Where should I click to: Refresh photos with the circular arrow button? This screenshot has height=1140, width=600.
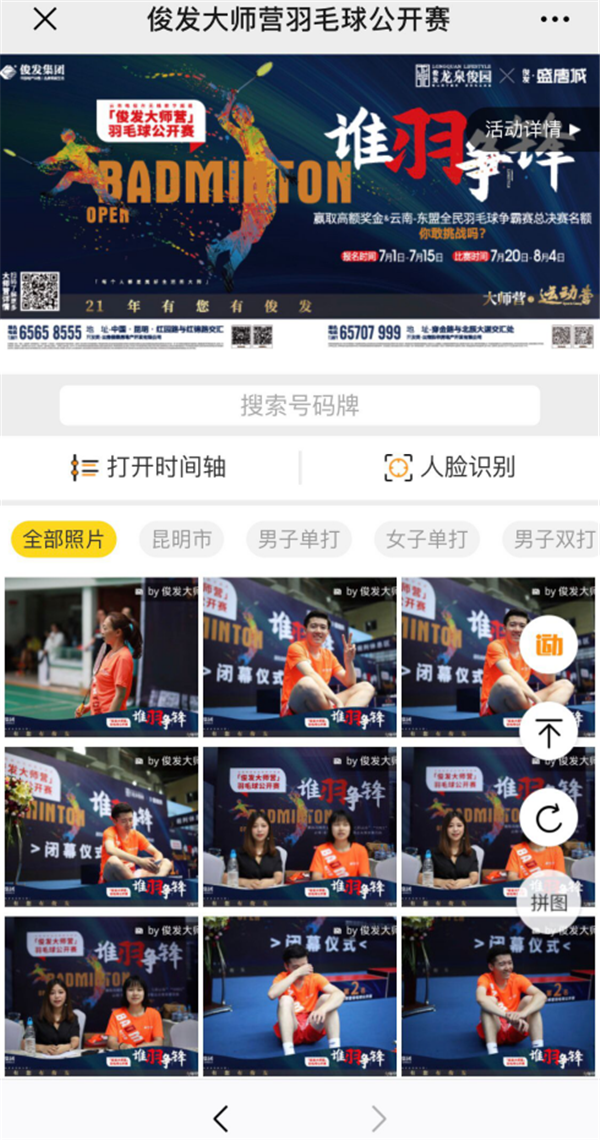(x=548, y=819)
